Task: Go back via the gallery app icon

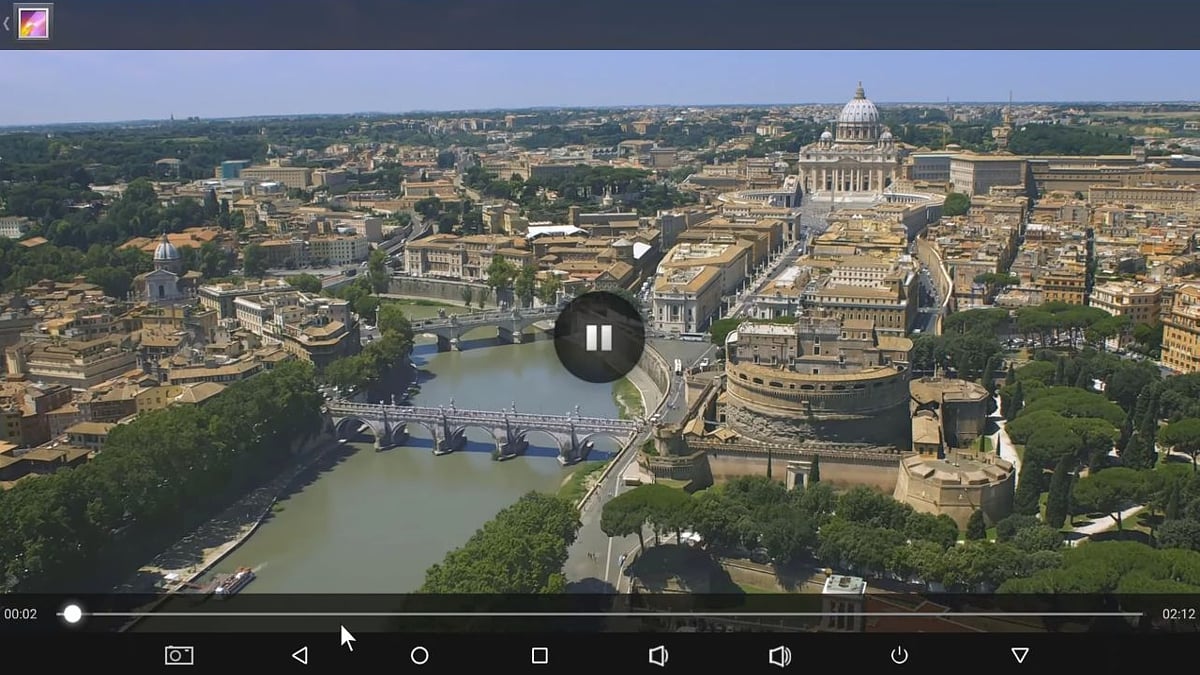Action: (x=33, y=22)
